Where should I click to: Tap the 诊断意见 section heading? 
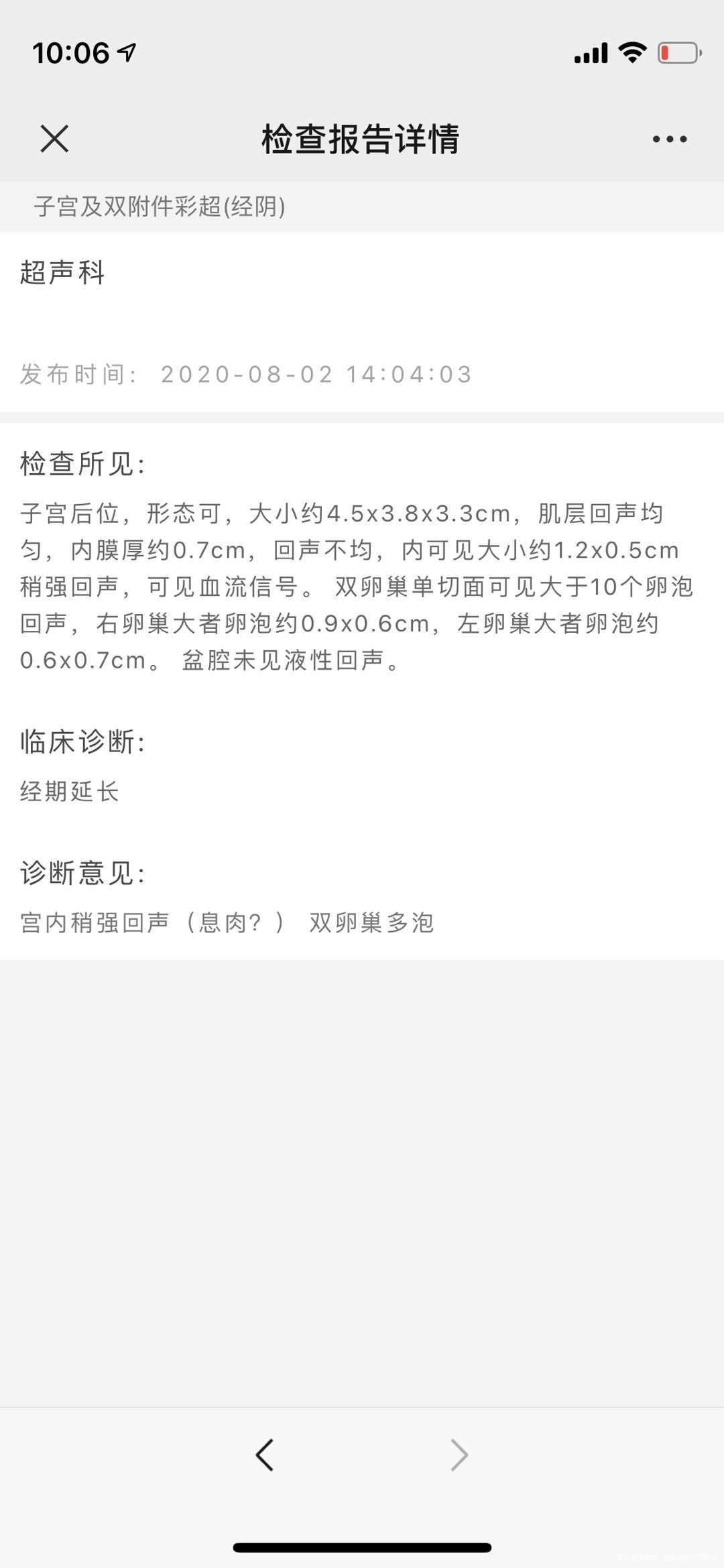84,873
